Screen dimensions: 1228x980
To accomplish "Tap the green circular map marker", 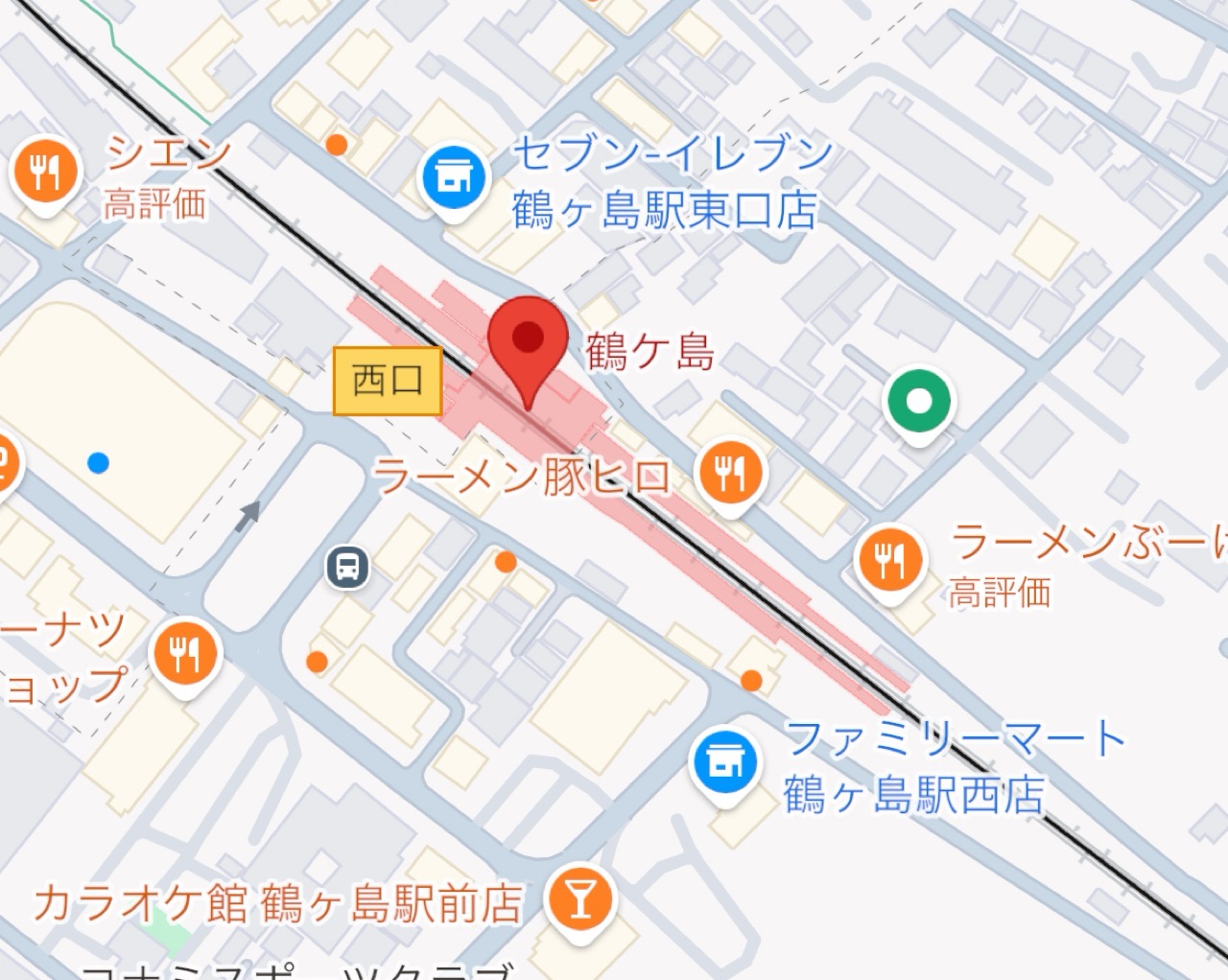I will (x=918, y=402).
